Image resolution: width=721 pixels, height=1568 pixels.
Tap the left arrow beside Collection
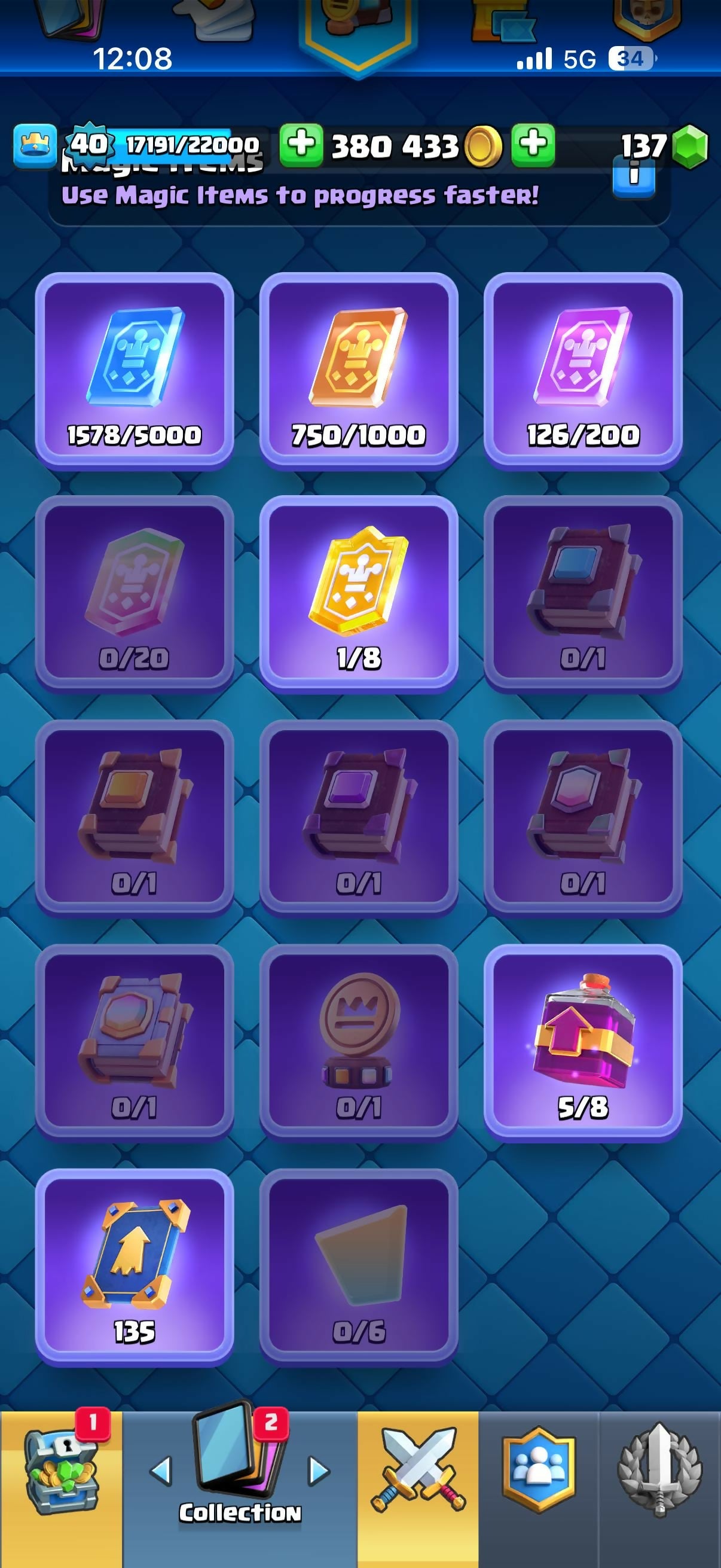(161, 1471)
